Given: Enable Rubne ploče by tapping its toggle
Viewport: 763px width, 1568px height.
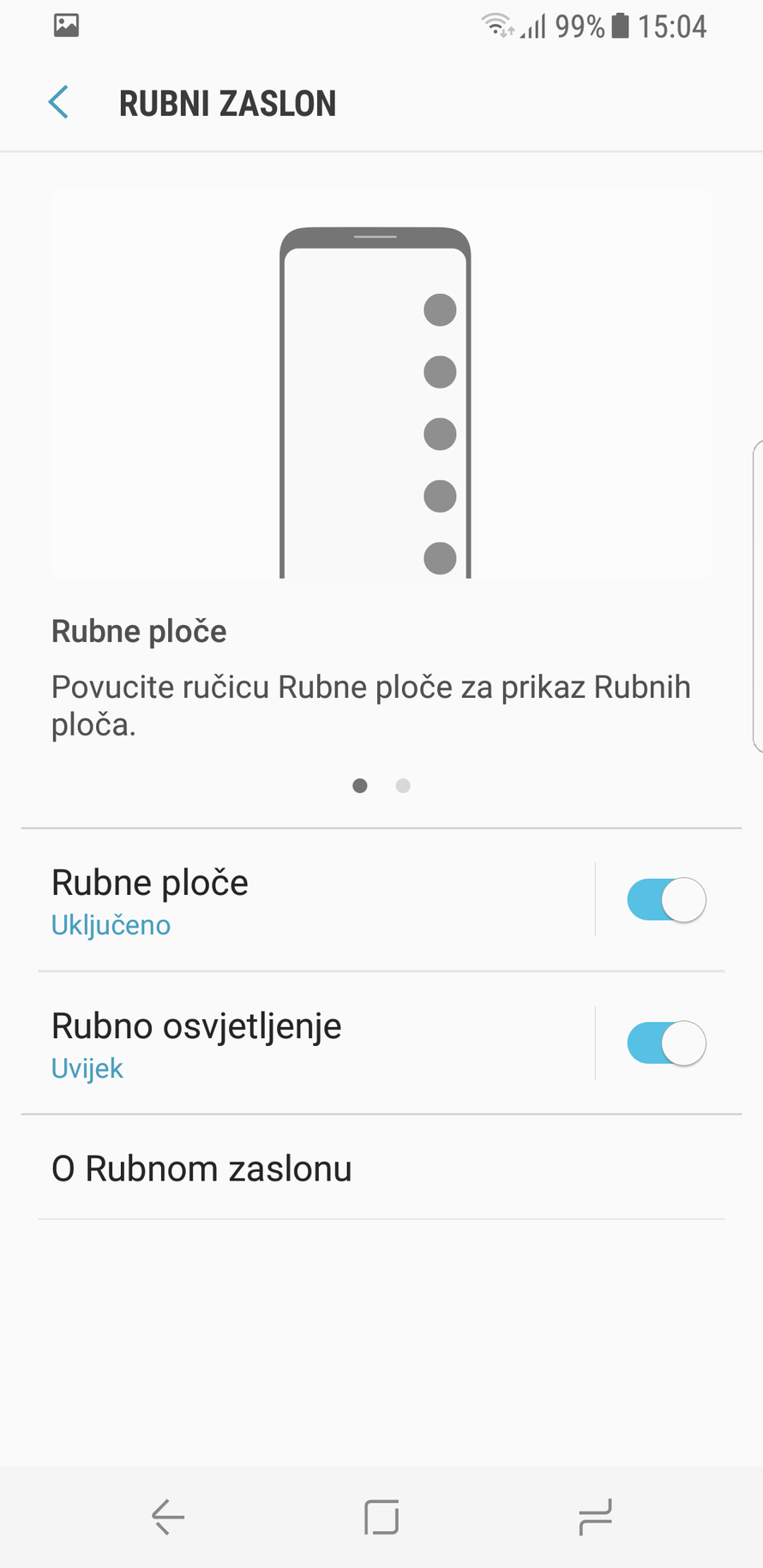Looking at the screenshot, I should 665,899.
